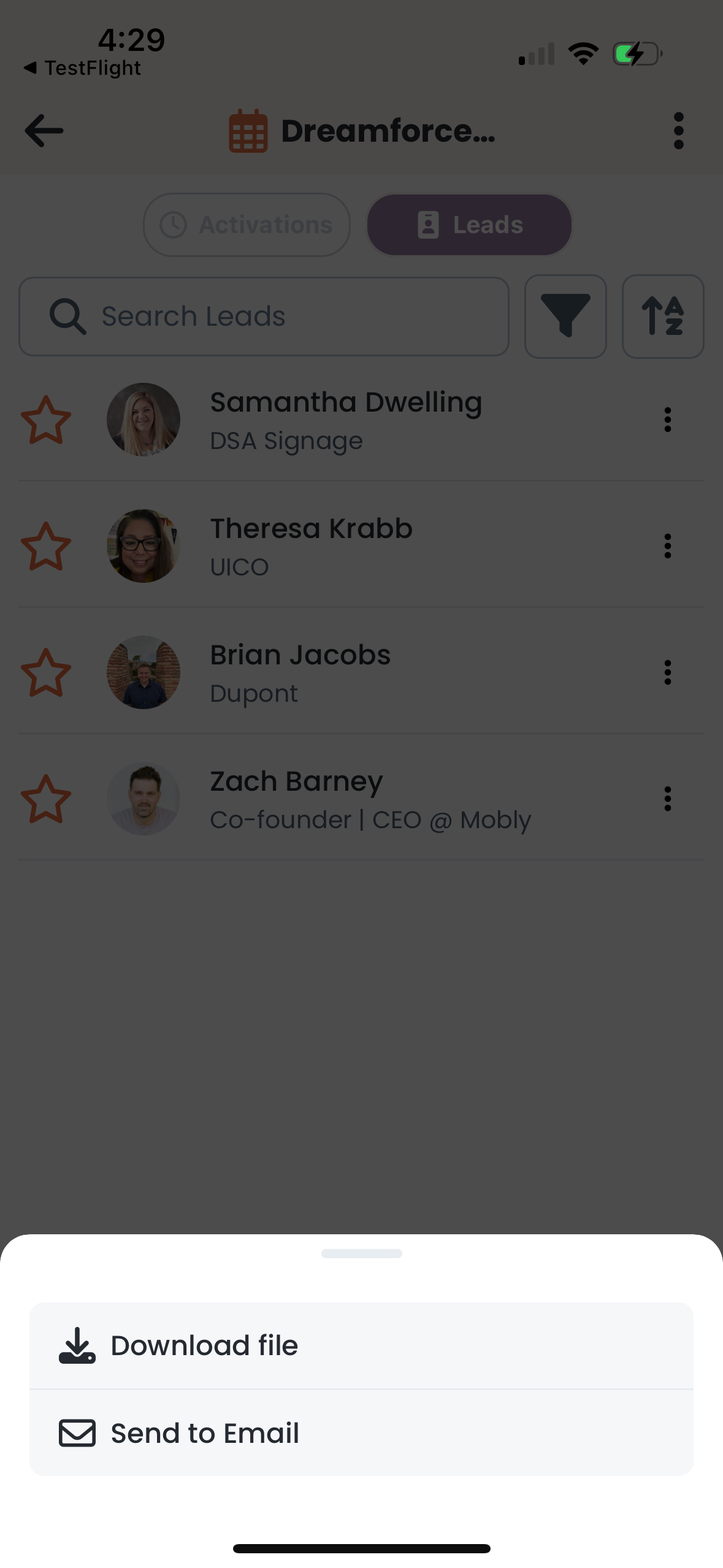Image resolution: width=723 pixels, height=1568 pixels.
Task: Select the Leads tab
Action: (x=469, y=225)
